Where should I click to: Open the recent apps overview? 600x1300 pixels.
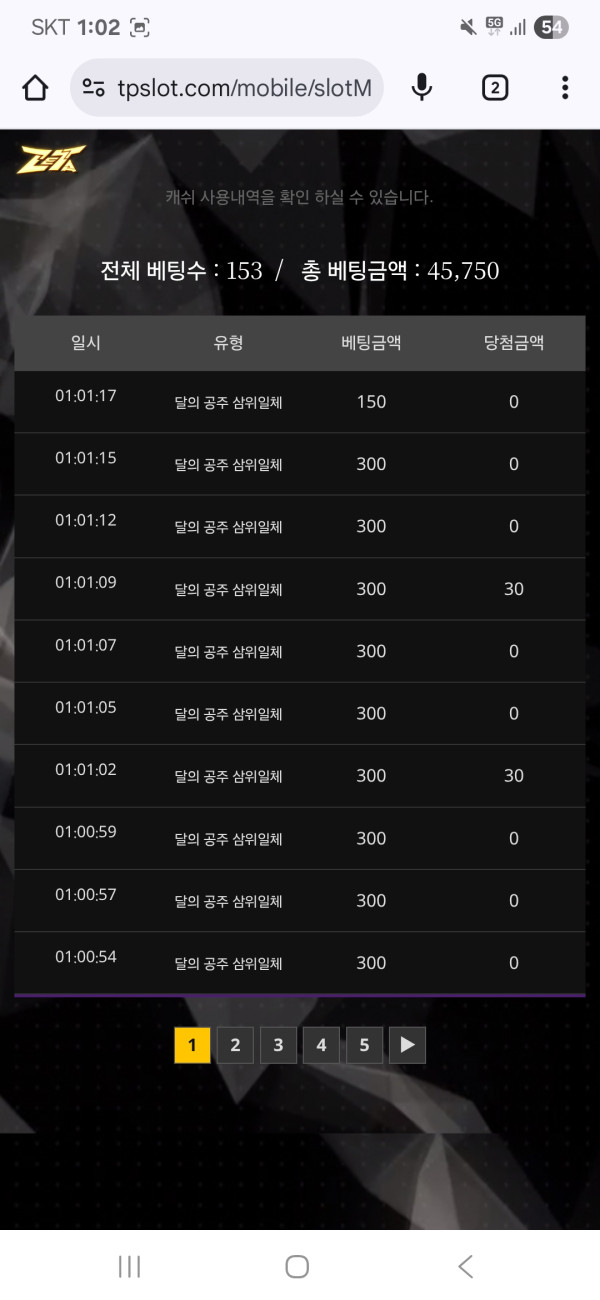tap(129, 1267)
